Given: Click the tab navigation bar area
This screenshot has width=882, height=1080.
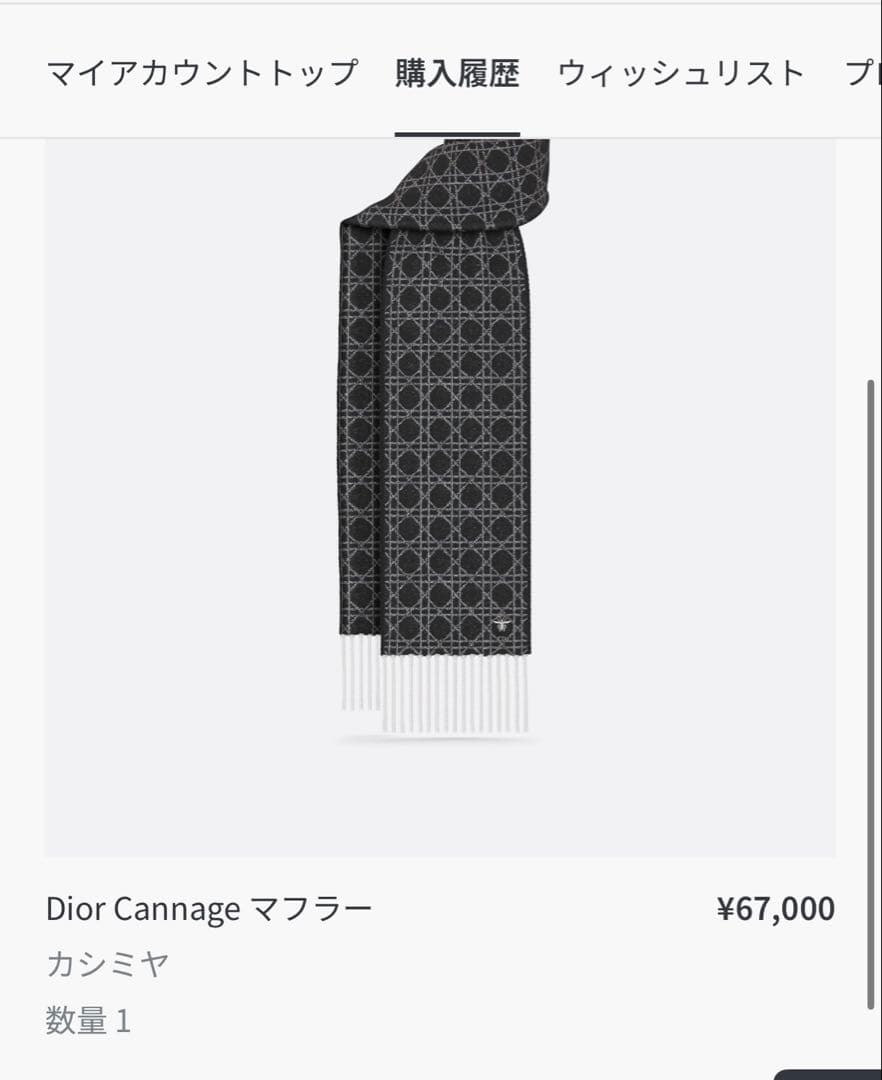Looking at the screenshot, I should click(x=440, y=72).
